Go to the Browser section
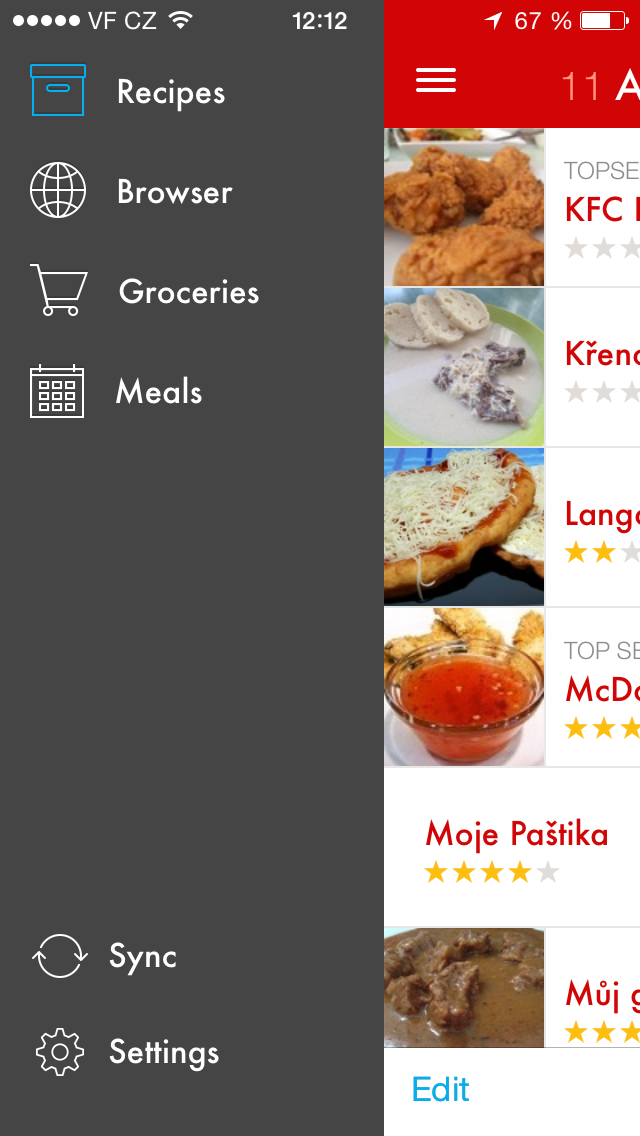The width and height of the screenshot is (640, 1136). [174, 192]
